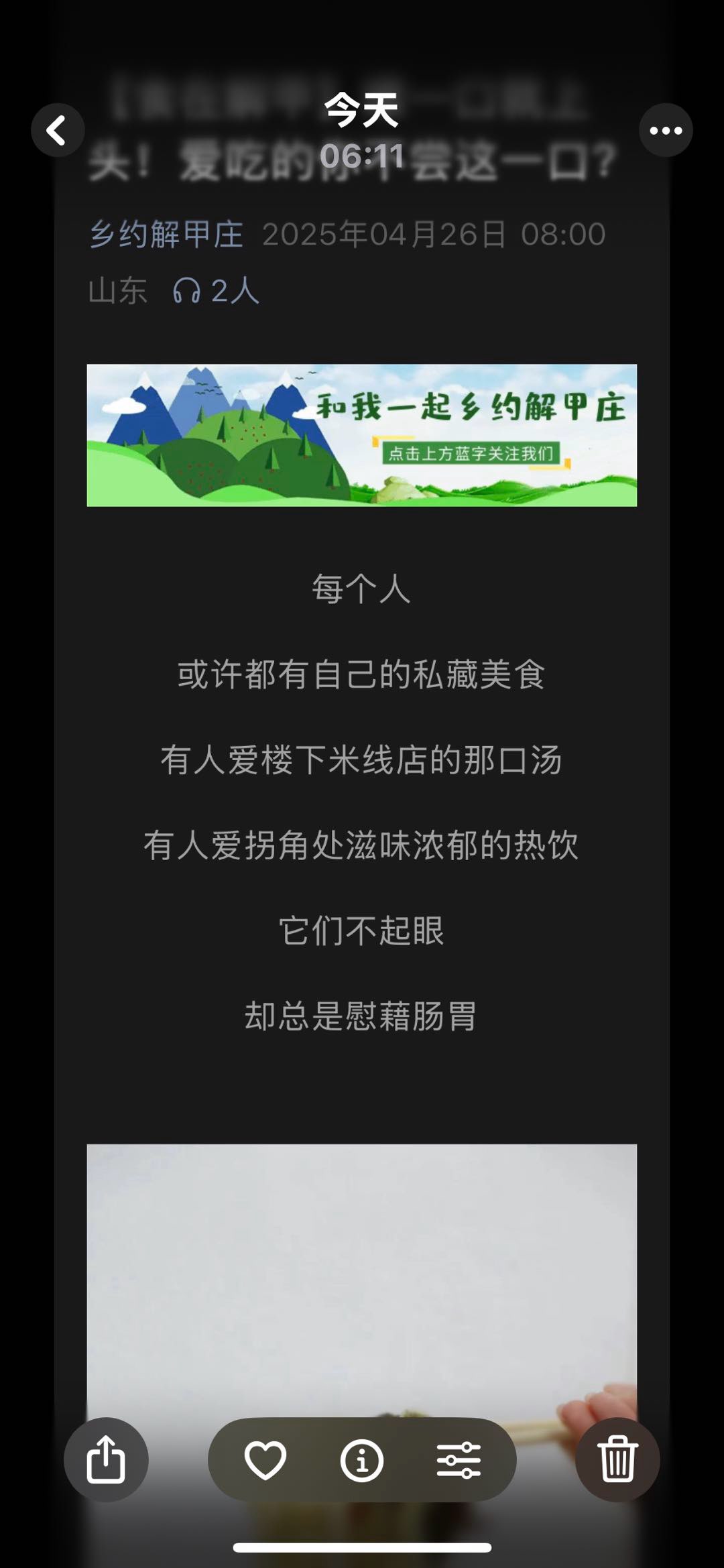Go back to the photo library
This screenshot has height=1568, width=724.
pos(58,130)
